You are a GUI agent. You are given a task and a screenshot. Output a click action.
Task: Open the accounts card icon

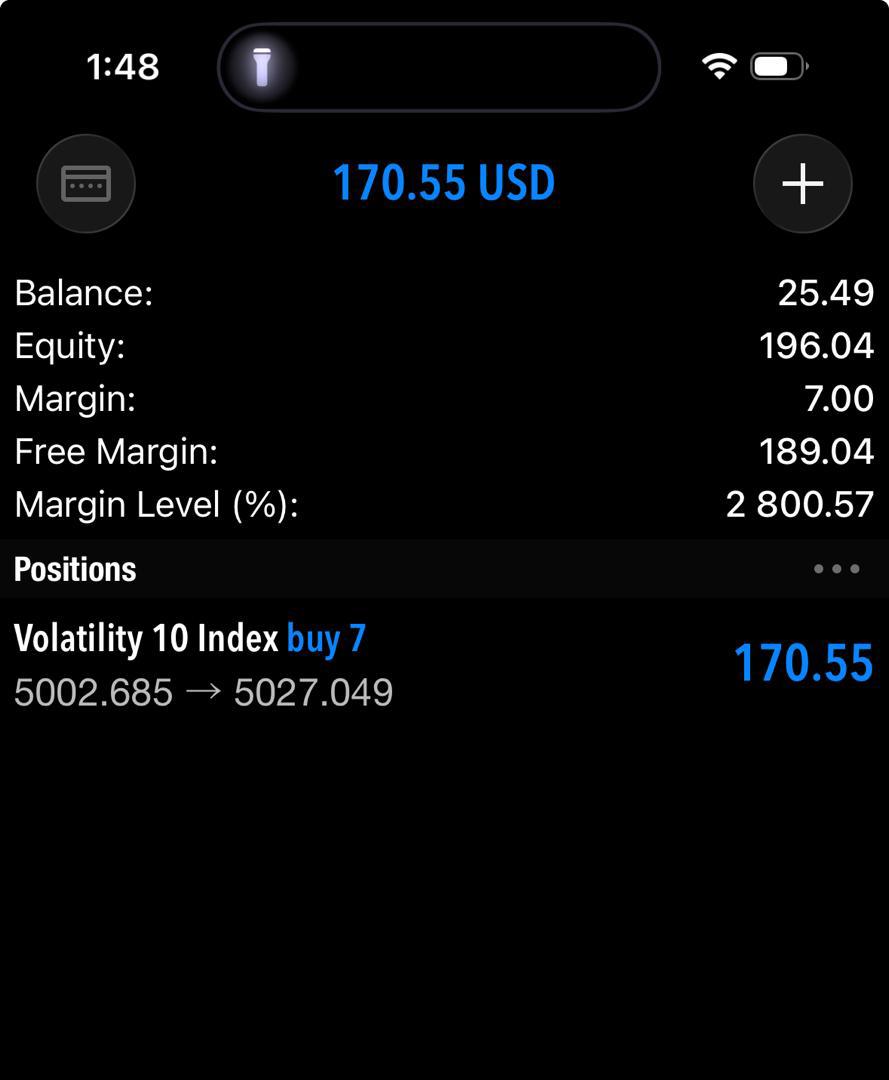(86, 184)
